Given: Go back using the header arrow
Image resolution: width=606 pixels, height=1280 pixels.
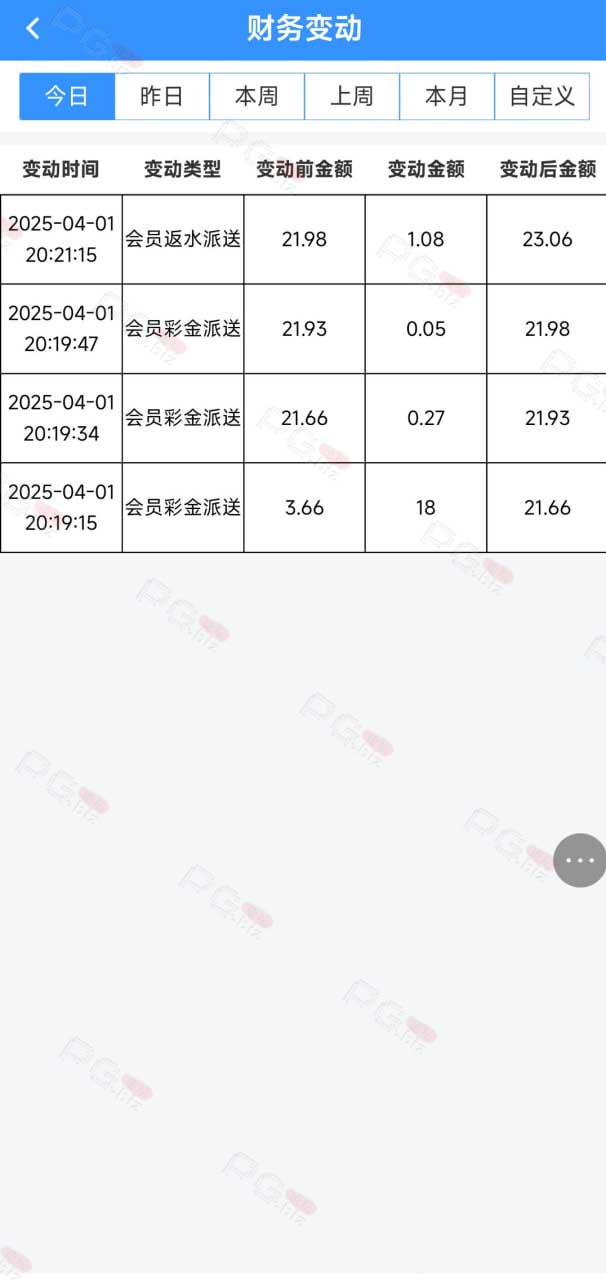Looking at the screenshot, I should coord(33,29).
